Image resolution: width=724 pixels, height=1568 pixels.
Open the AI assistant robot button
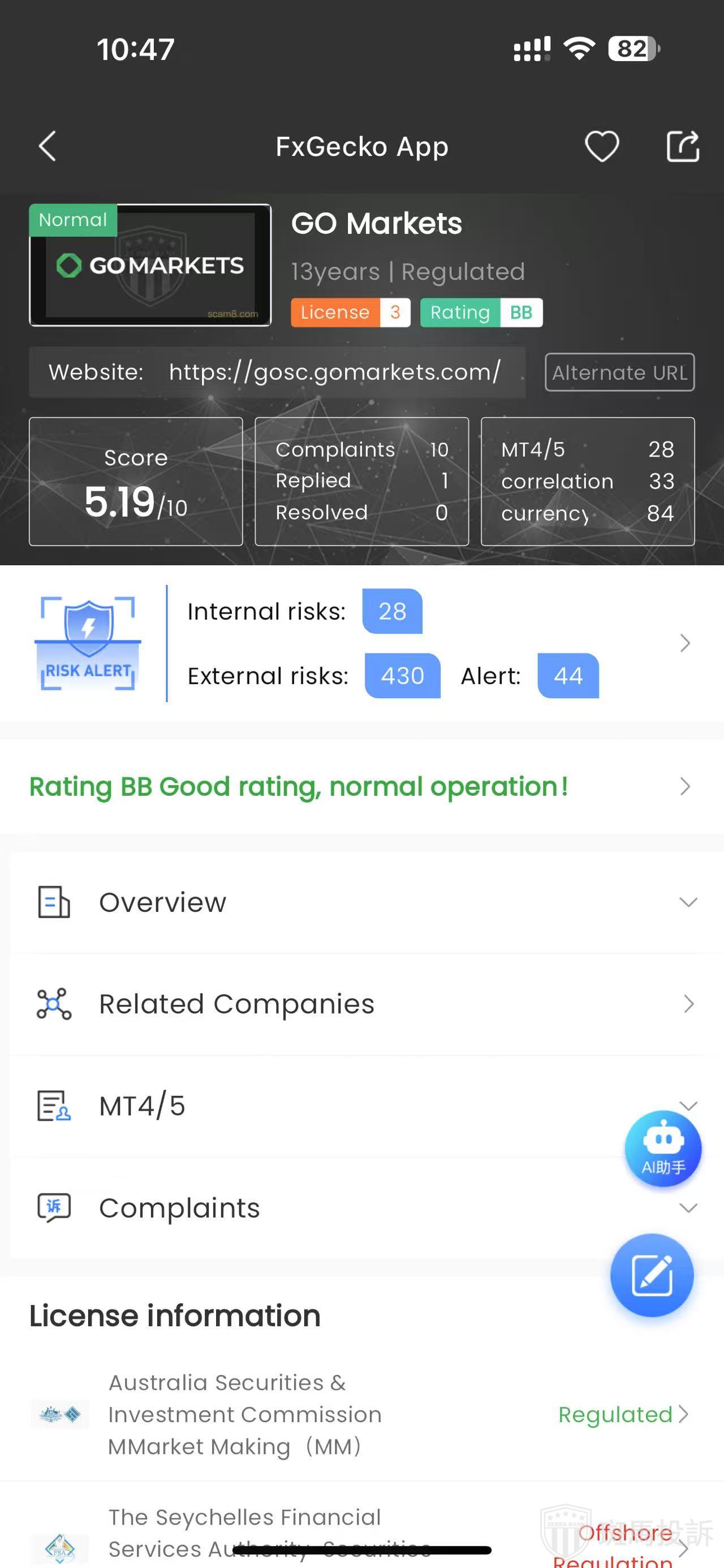(662, 1149)
